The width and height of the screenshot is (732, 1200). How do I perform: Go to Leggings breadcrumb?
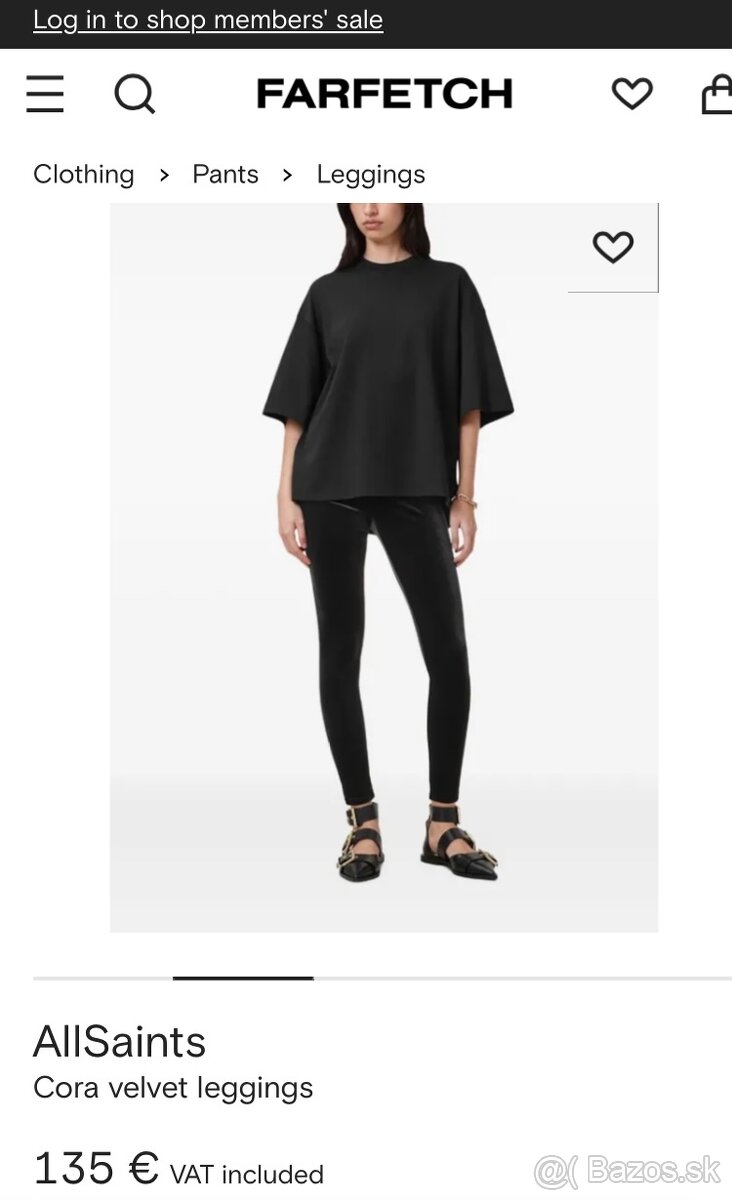tap(370, 174)
